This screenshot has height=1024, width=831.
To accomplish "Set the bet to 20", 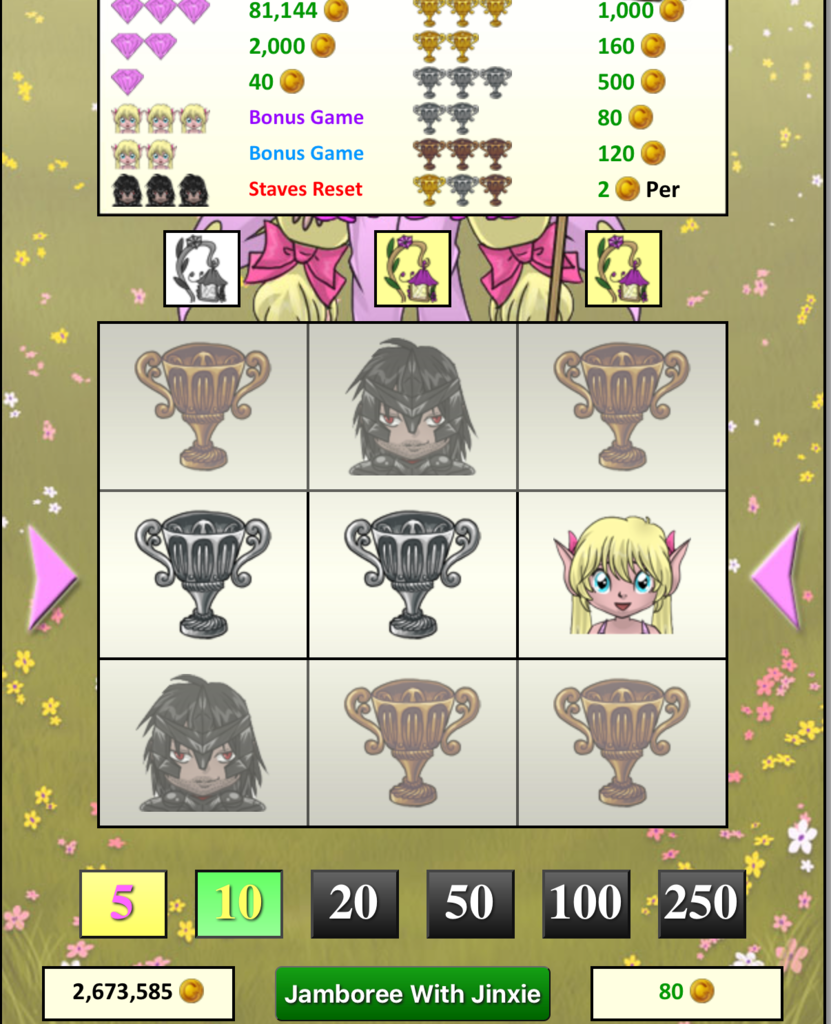I will click(354, 903).
